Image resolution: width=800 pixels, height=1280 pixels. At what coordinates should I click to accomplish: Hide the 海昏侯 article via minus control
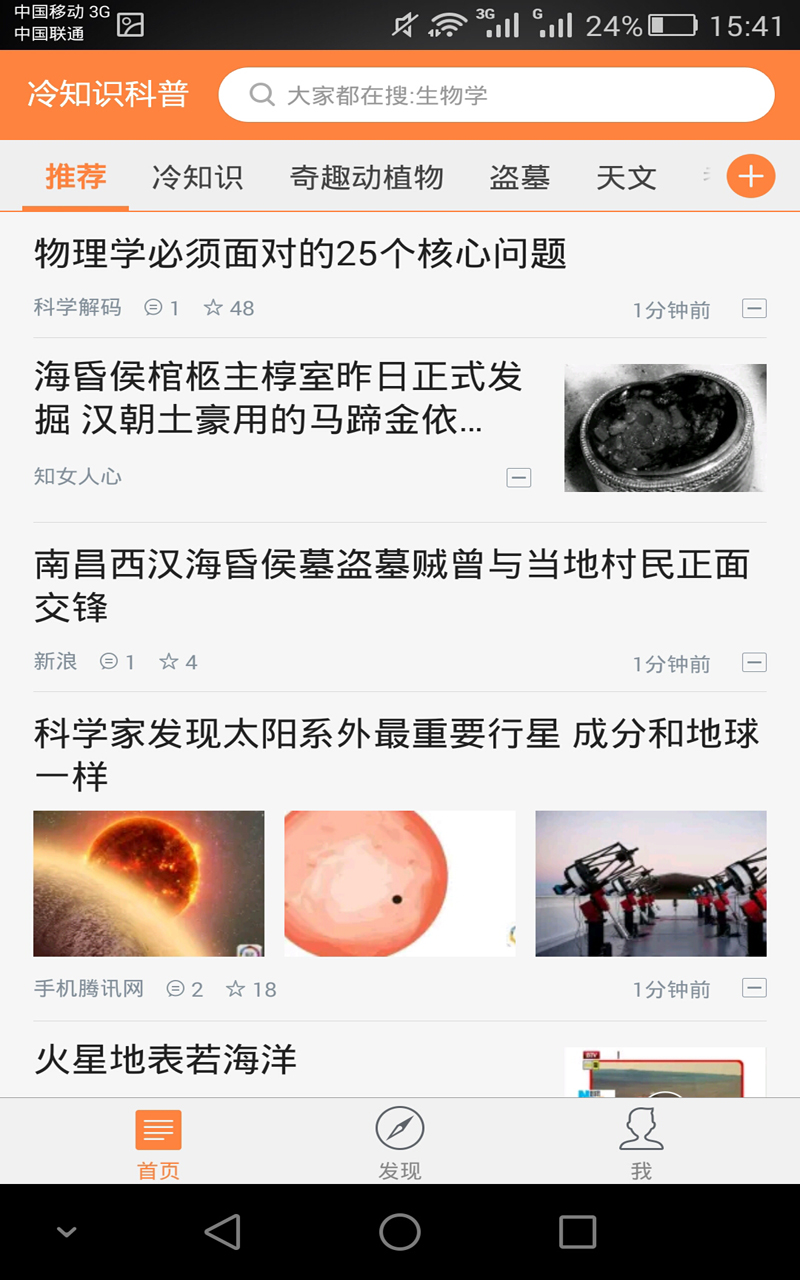pyautogui.click(x=519, y=477)
